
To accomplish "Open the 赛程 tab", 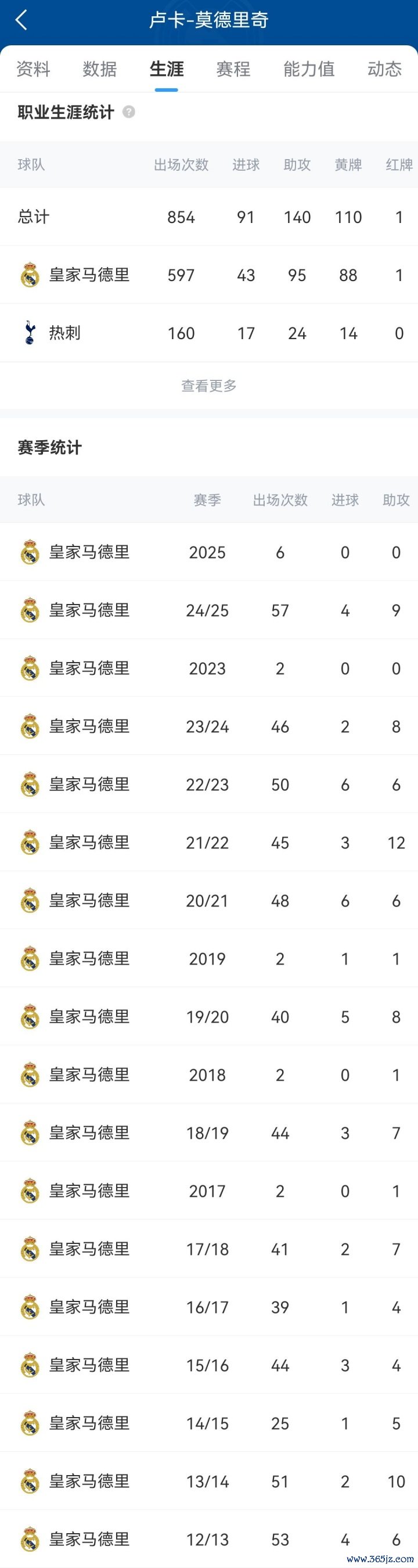I will click(233, 69).
